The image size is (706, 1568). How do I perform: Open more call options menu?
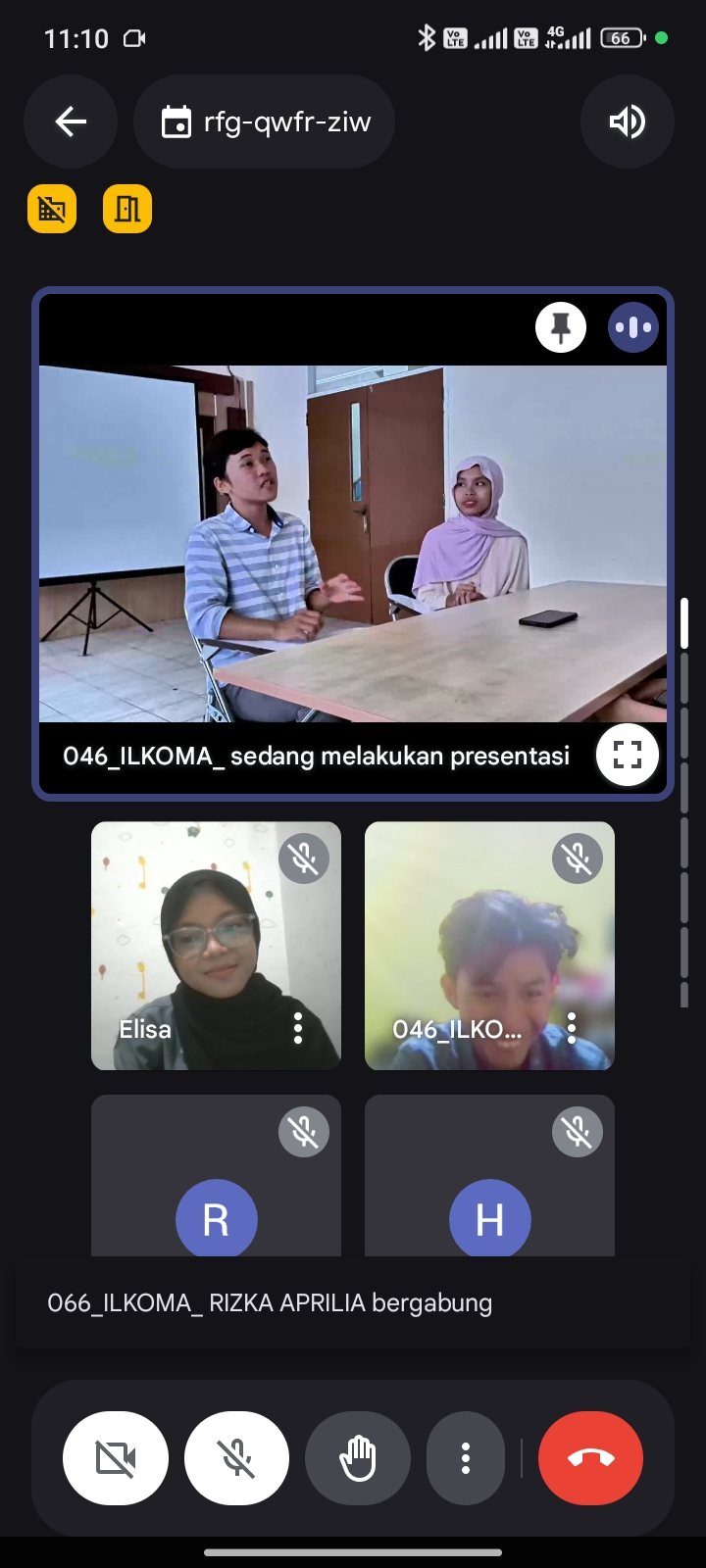[466, 1458]
